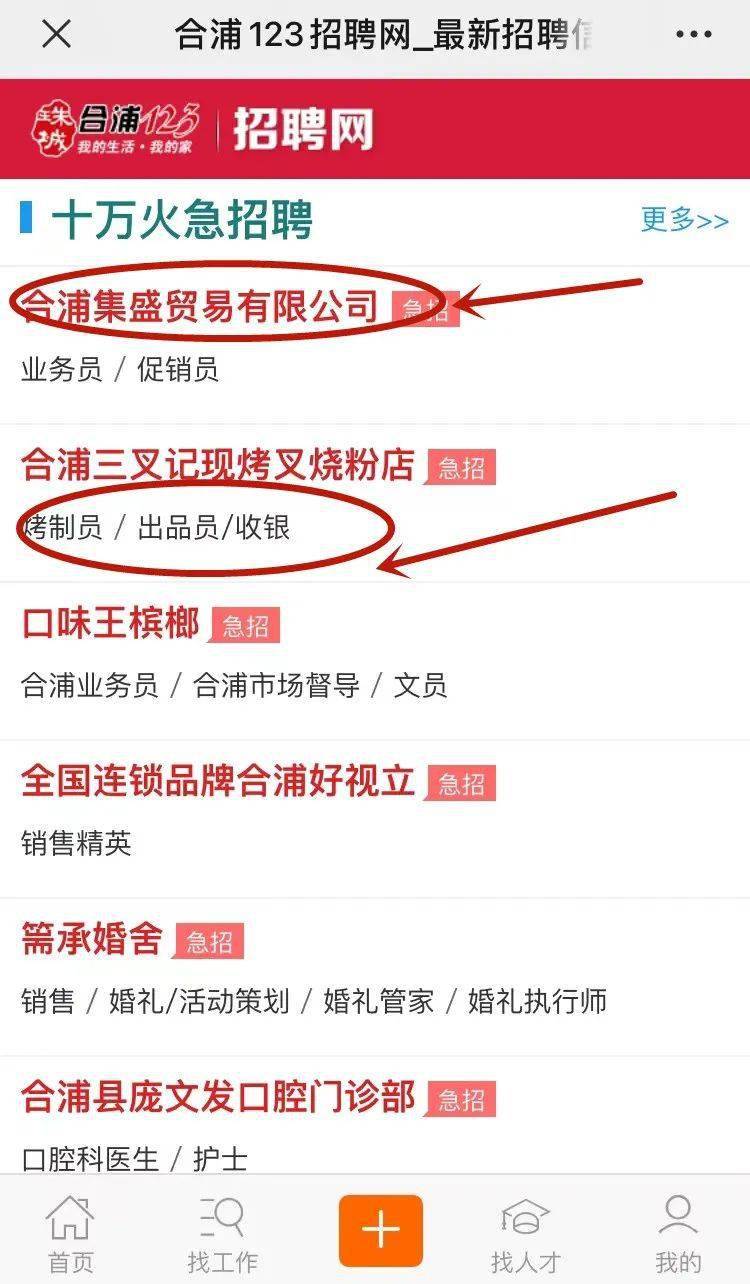750x1284 pixels.
Task: Open 合浦集盛贸易有限公司 job listing
Action: [200, 306]
